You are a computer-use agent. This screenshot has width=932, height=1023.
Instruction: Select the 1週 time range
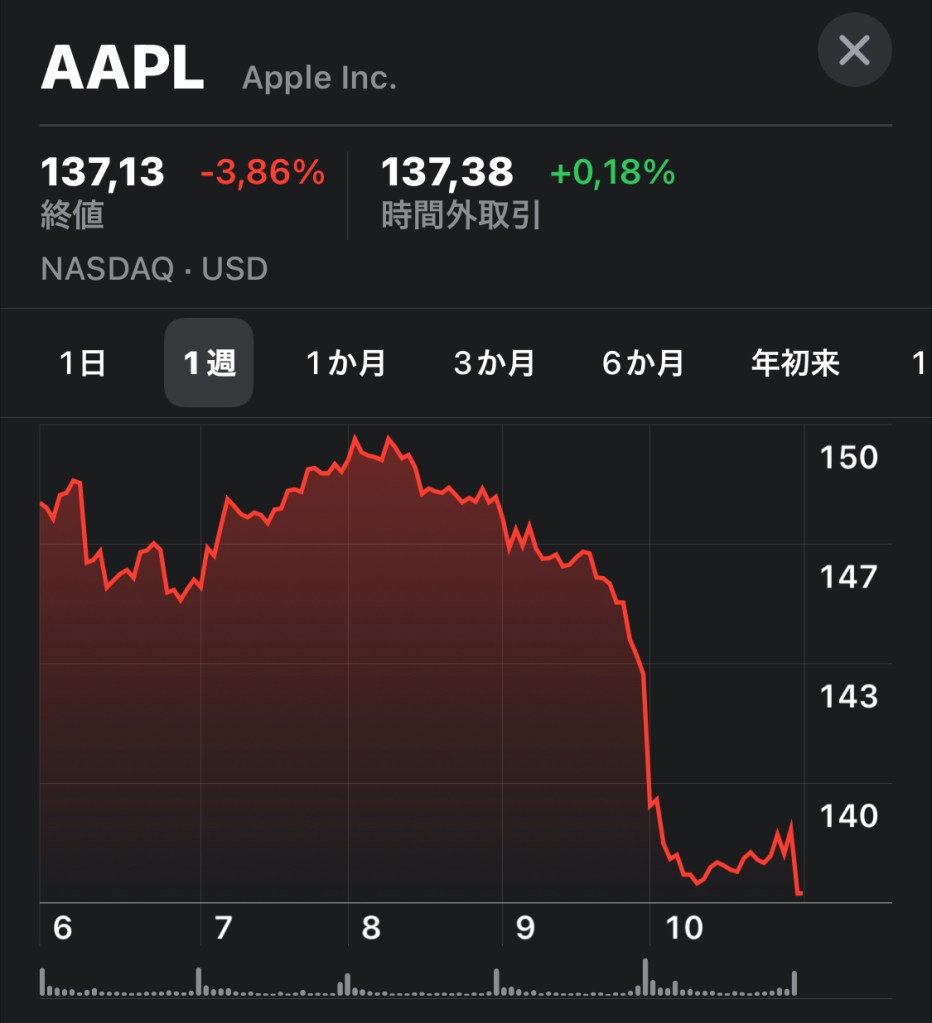(209, 363)
